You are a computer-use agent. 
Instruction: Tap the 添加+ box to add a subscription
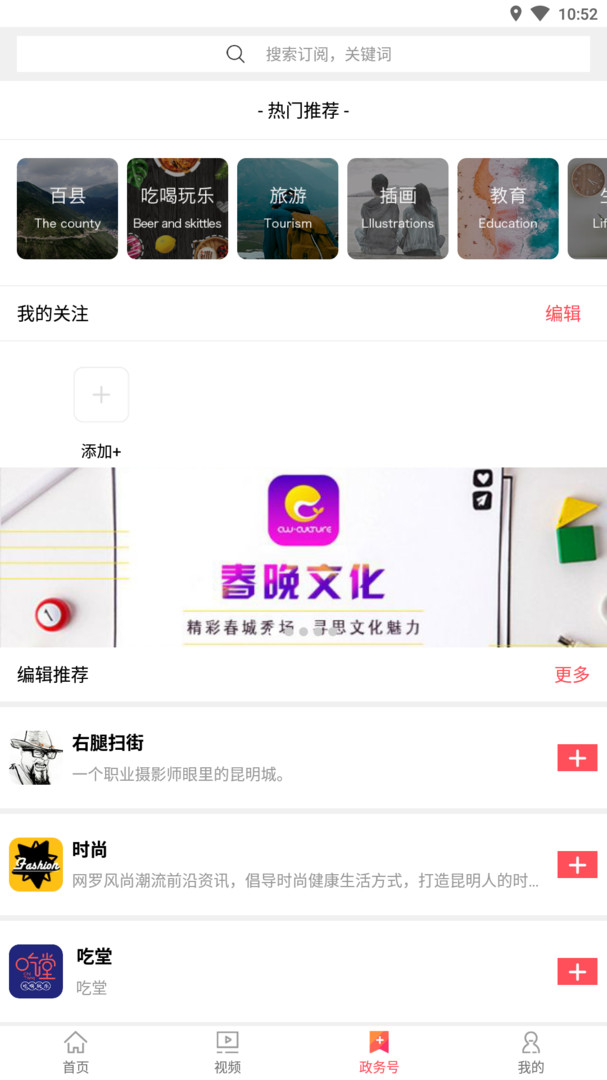coord(101,395)
